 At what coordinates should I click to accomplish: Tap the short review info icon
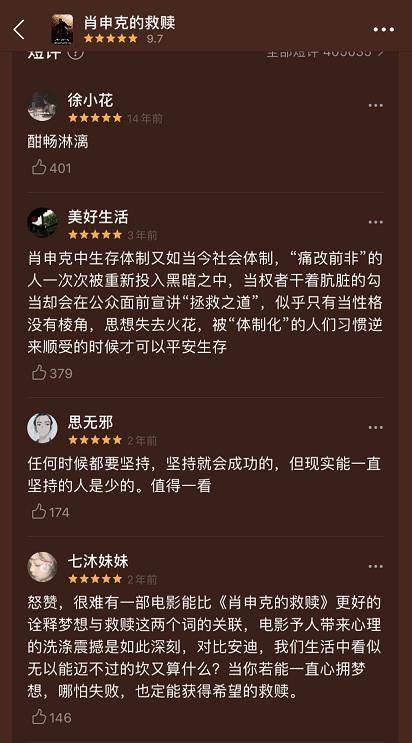(76, 53)
